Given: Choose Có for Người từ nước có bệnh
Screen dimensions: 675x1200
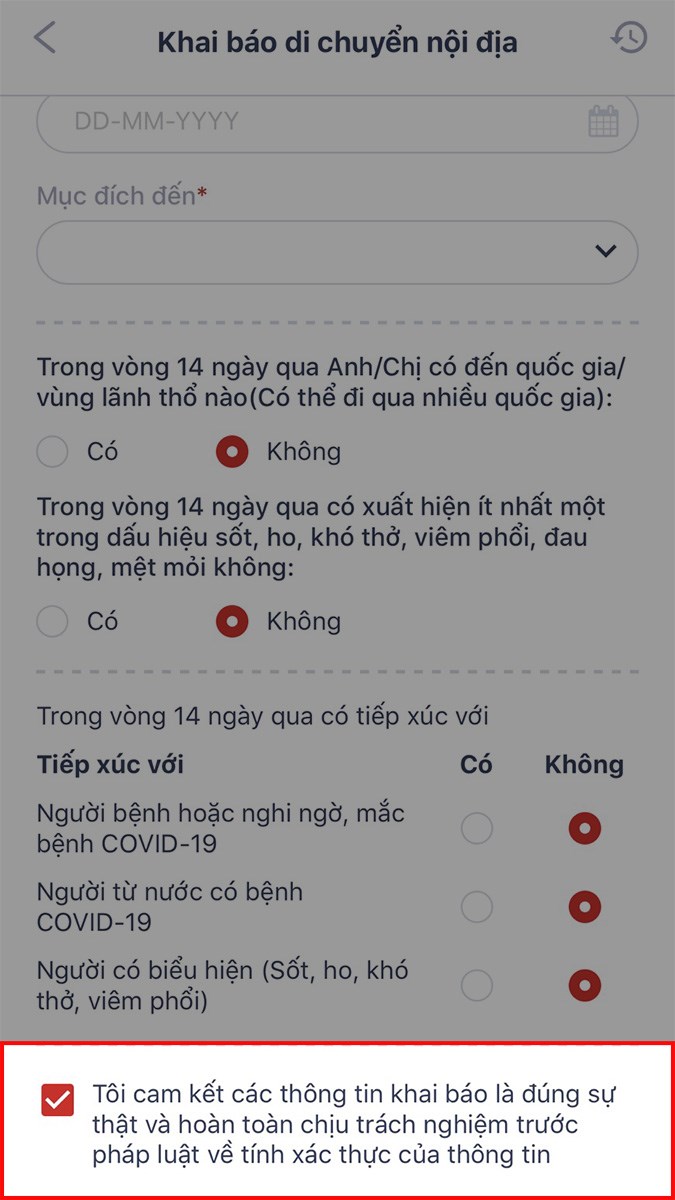Looking at the screenshot, I should (477, 907).
